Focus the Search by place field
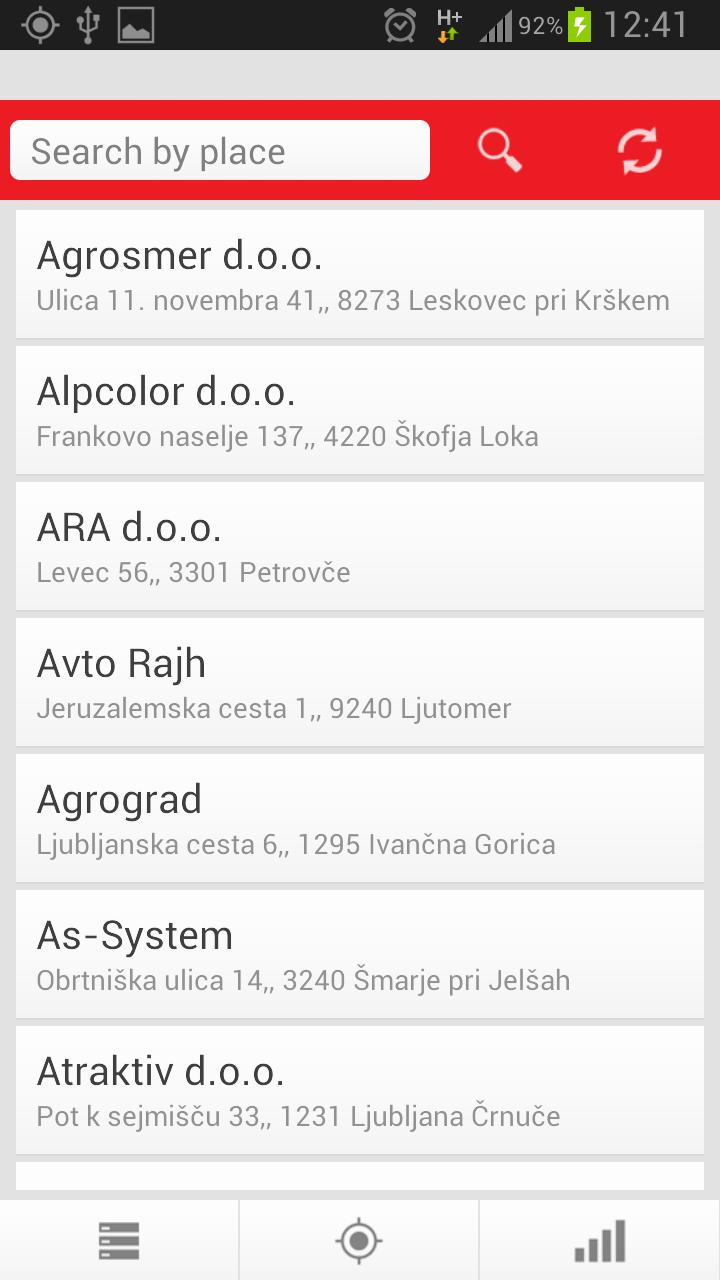 point(220,151)
